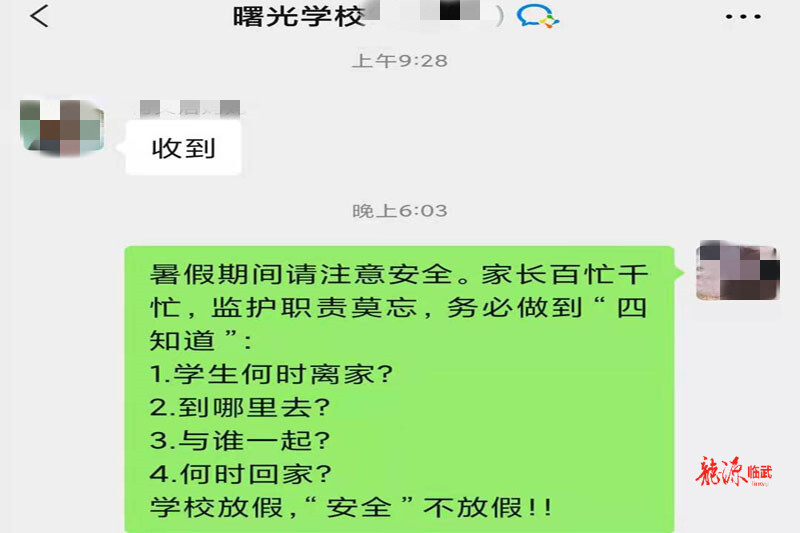Go back to the chat list

pos(39,17)
